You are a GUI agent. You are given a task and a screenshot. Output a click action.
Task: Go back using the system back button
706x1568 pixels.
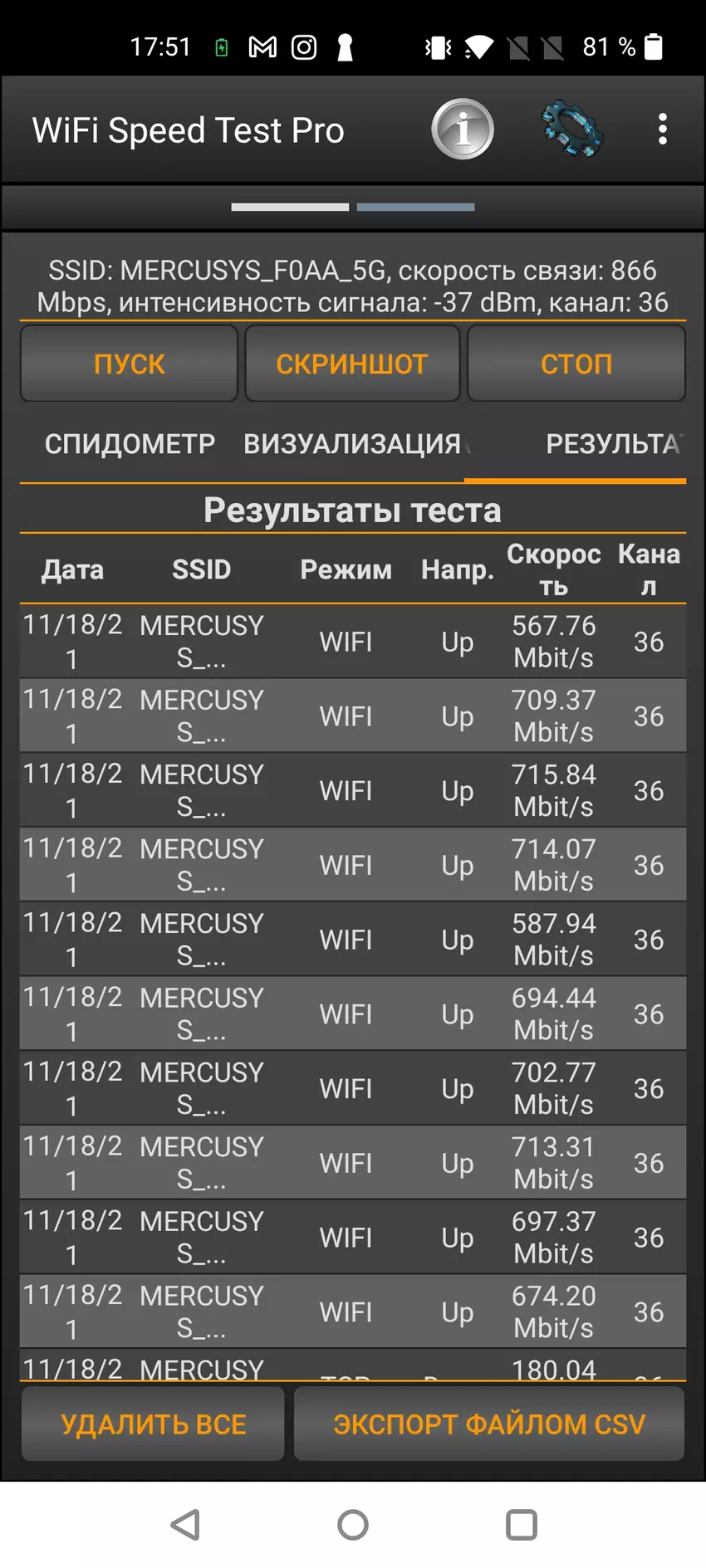click(186, 1525)
